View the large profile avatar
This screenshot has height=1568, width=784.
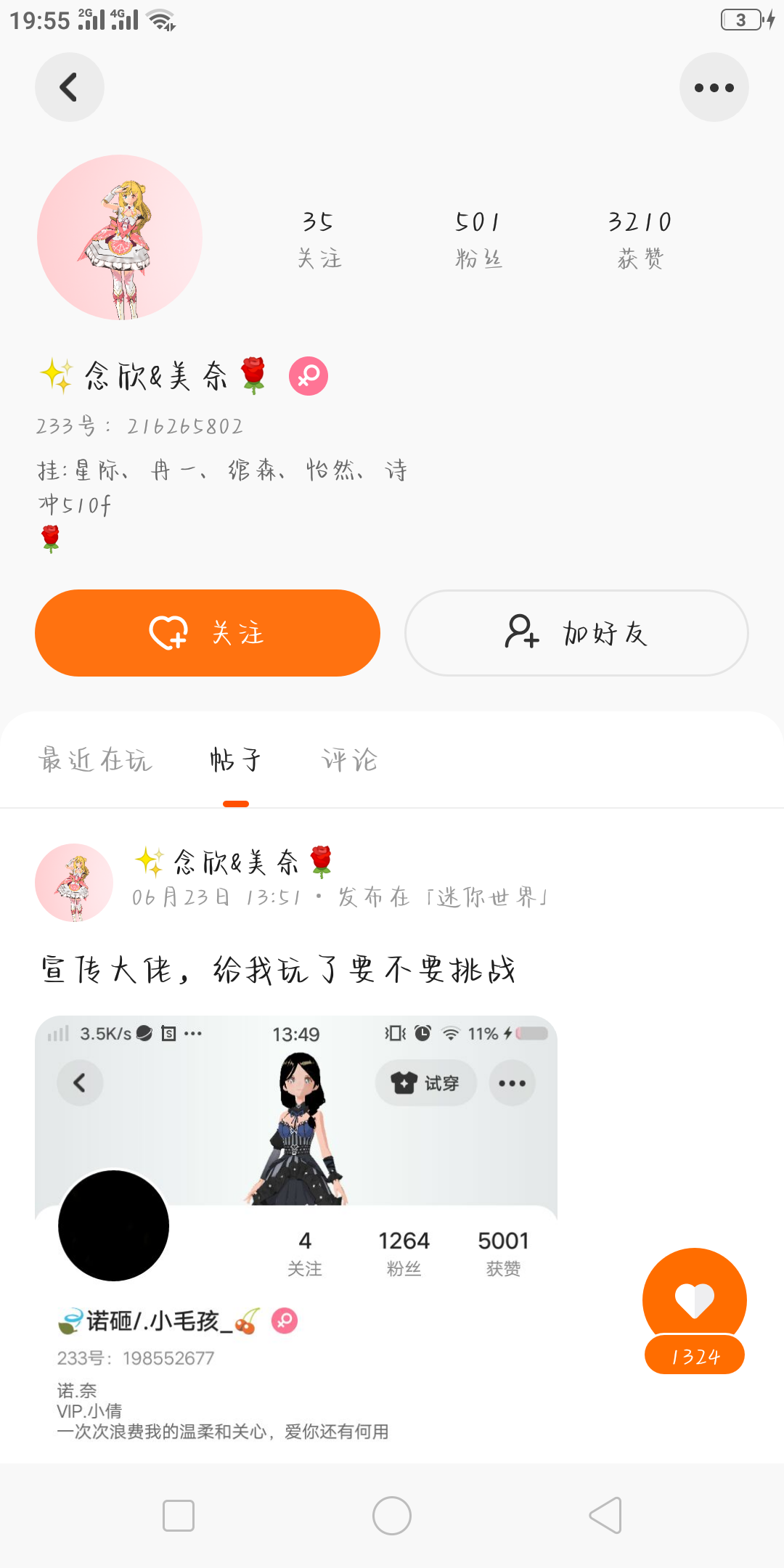coord(120,237)
